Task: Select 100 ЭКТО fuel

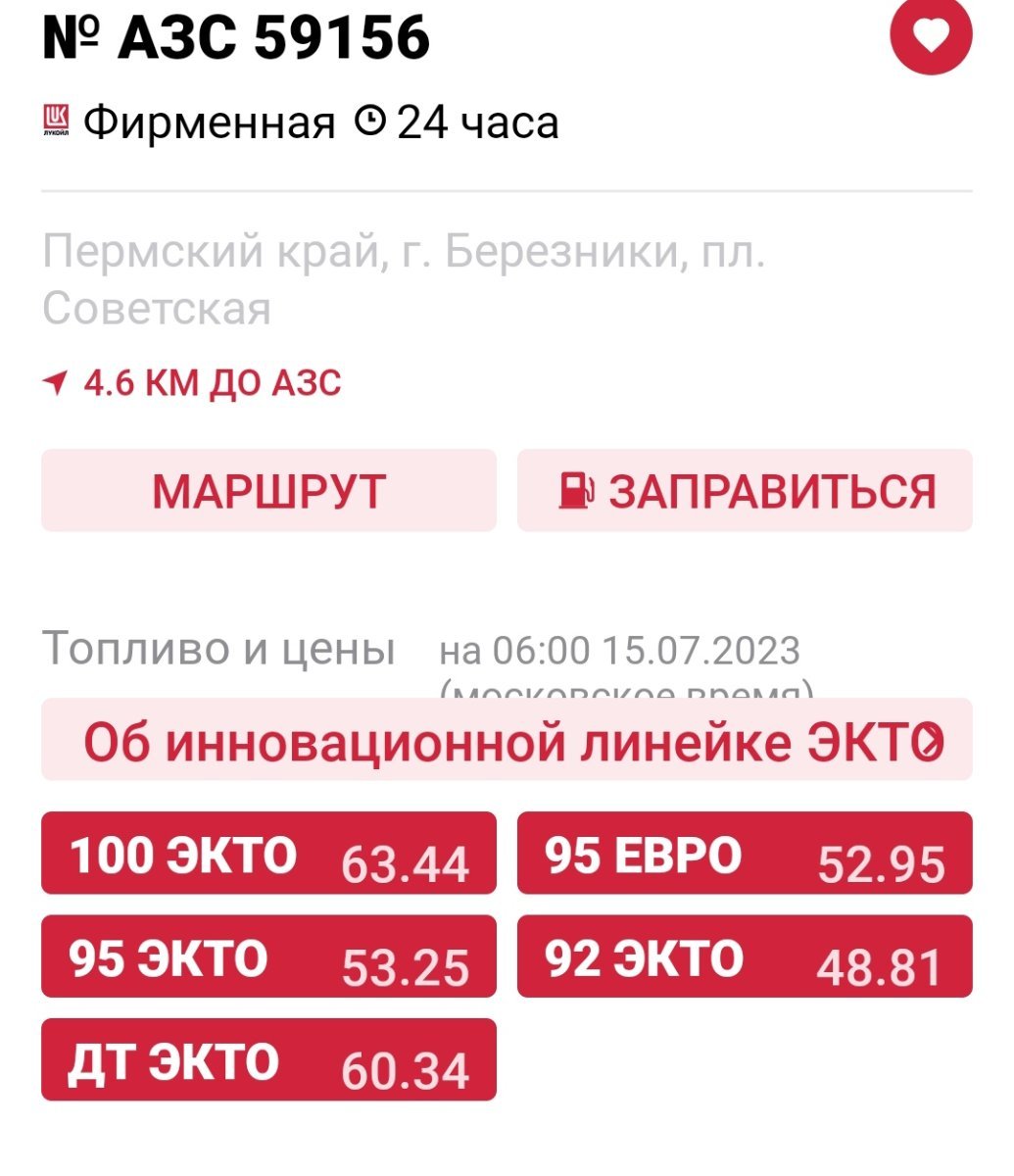Action: click(268, 854)
